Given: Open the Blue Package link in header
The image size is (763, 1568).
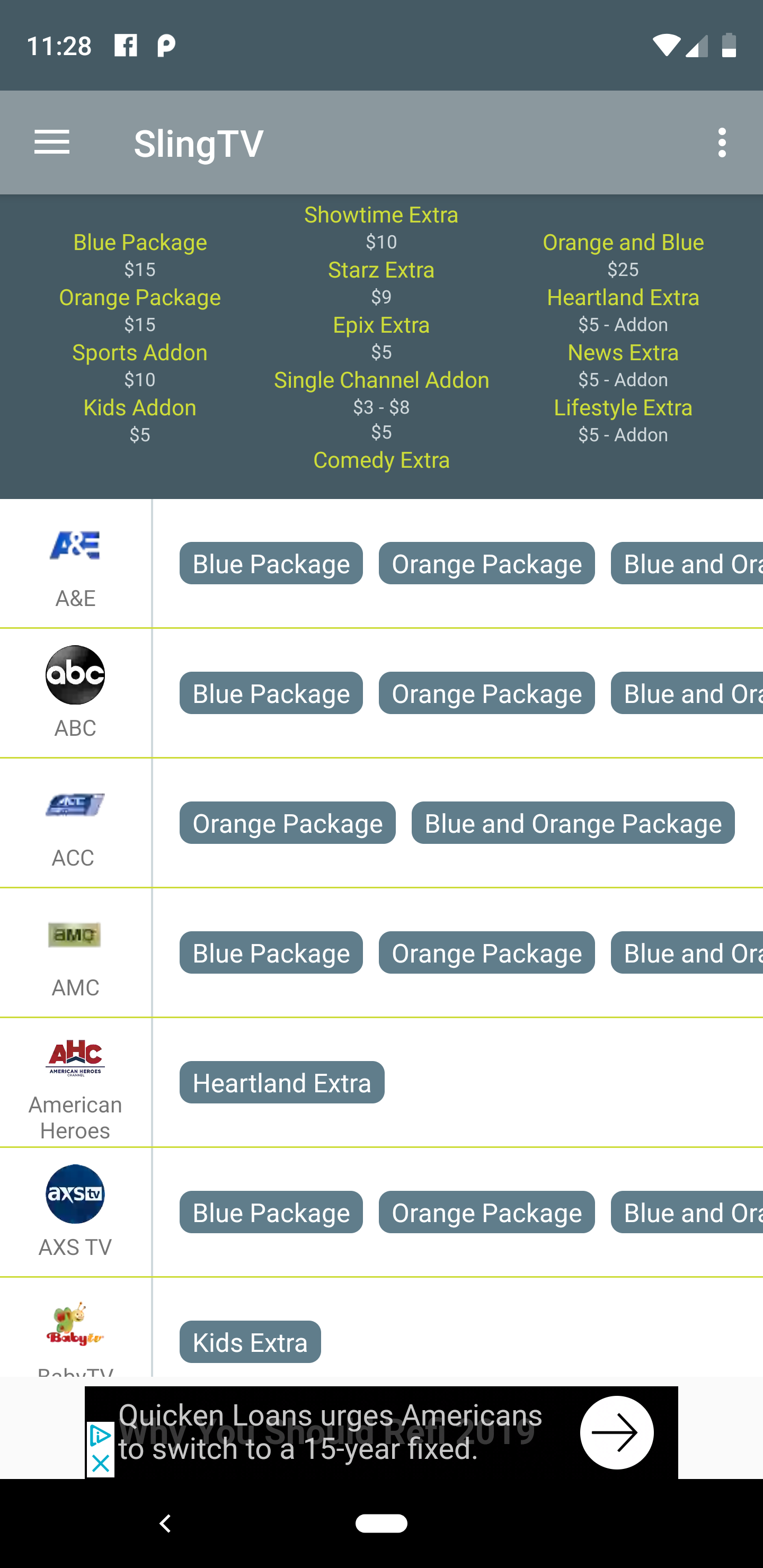Looking at the screenshot, I should coord(140,242).
